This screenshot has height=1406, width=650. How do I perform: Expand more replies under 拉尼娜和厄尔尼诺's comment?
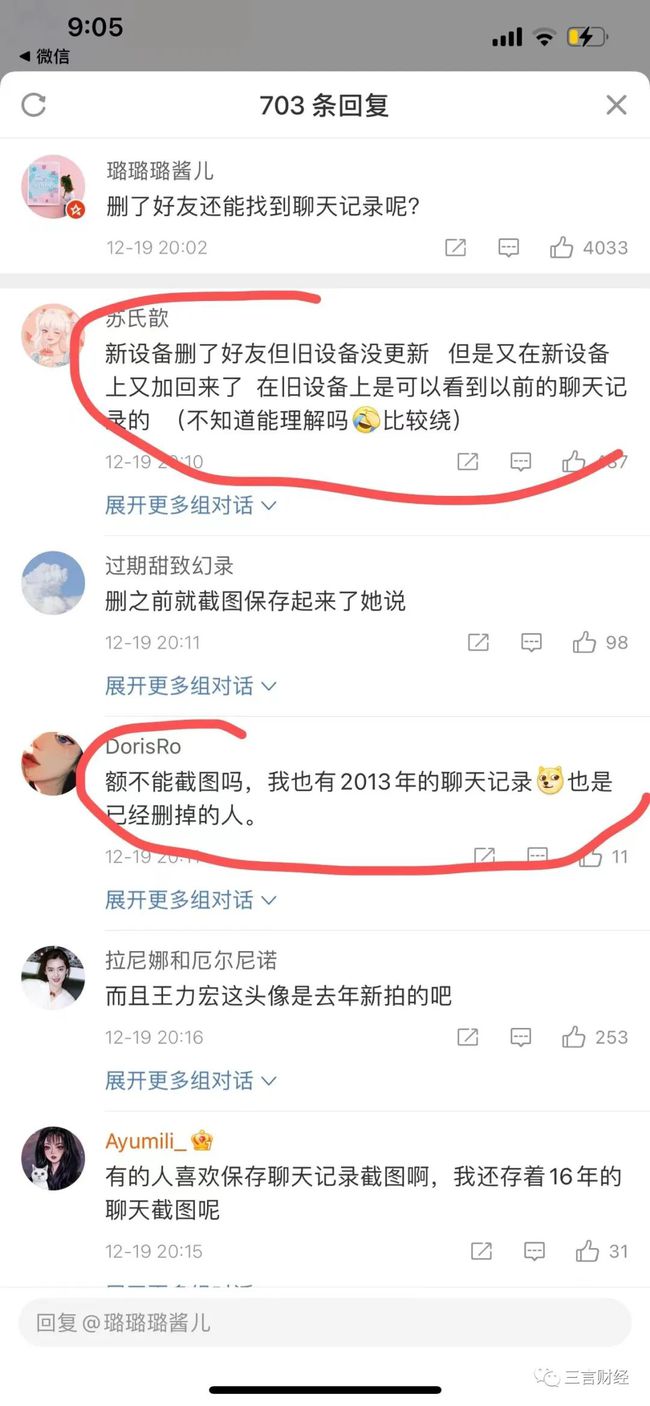[190, 1081]
